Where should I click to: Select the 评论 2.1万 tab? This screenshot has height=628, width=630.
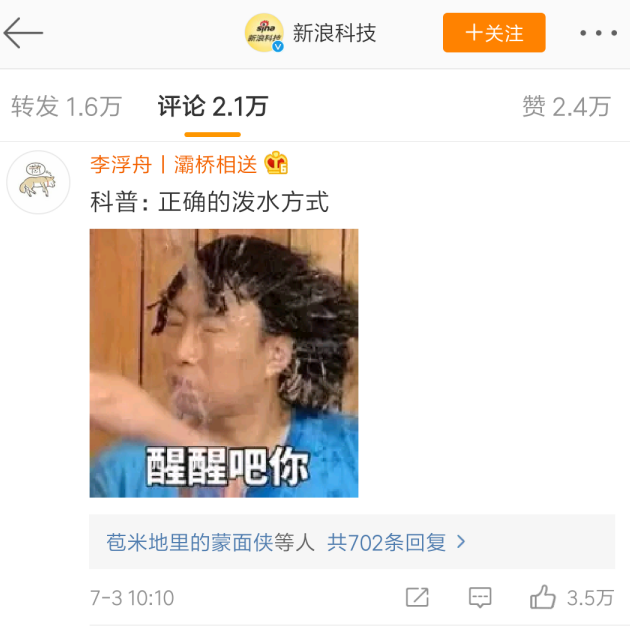pos(213,106)
